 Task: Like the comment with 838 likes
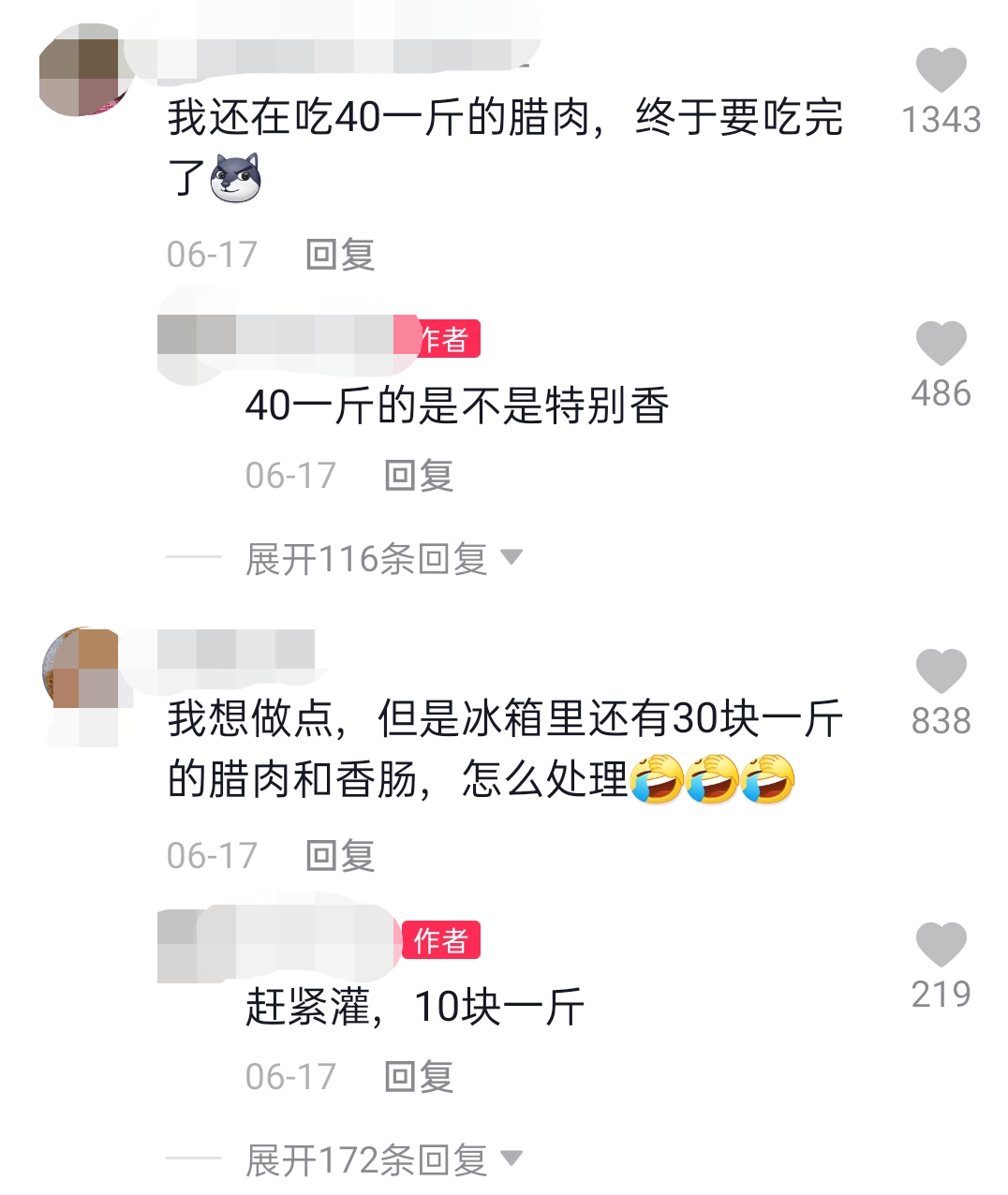941,671
